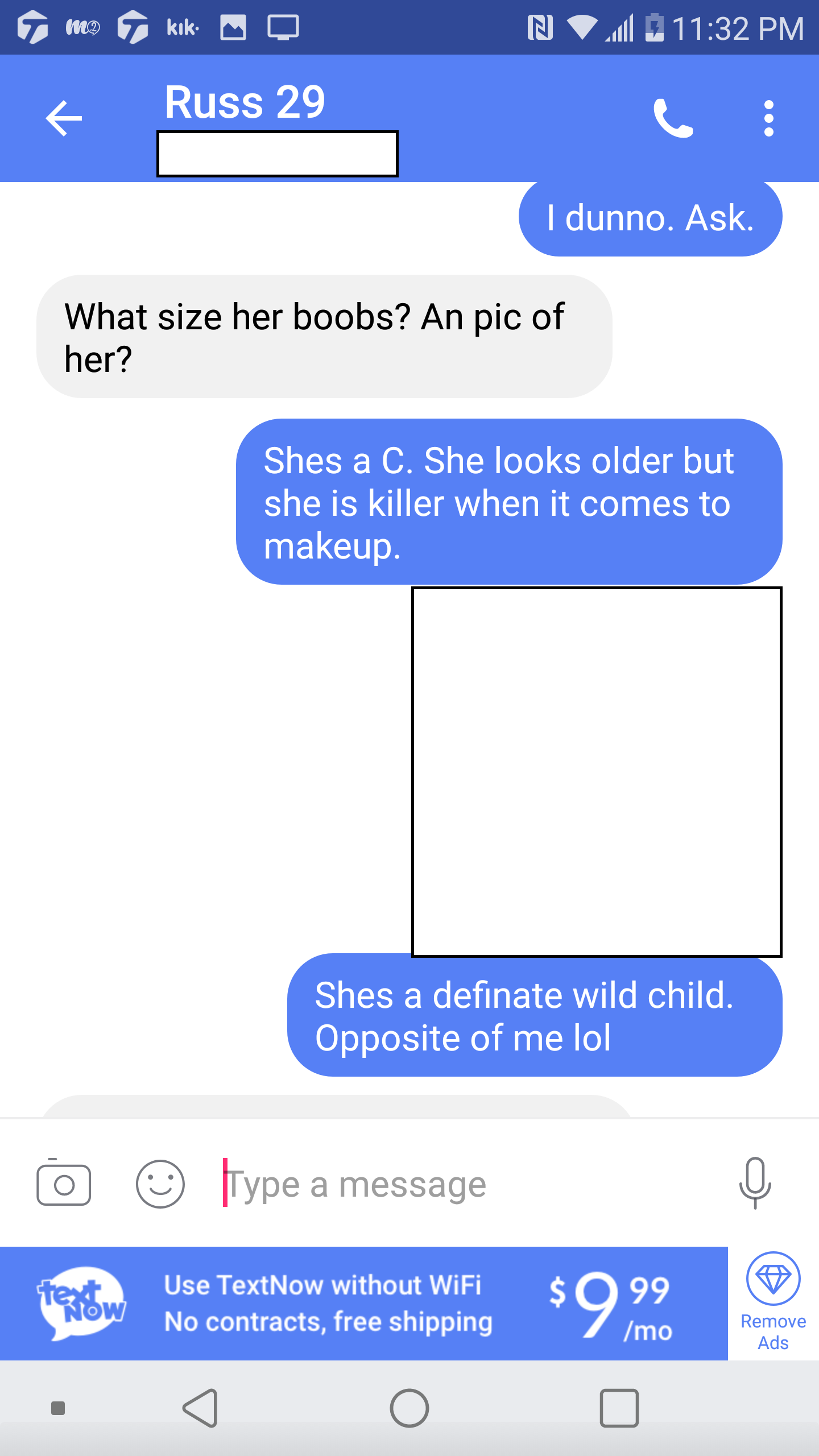Open the emoji picker
The height and width of the screenshot is (1456, 819).
click(160, 1184)
